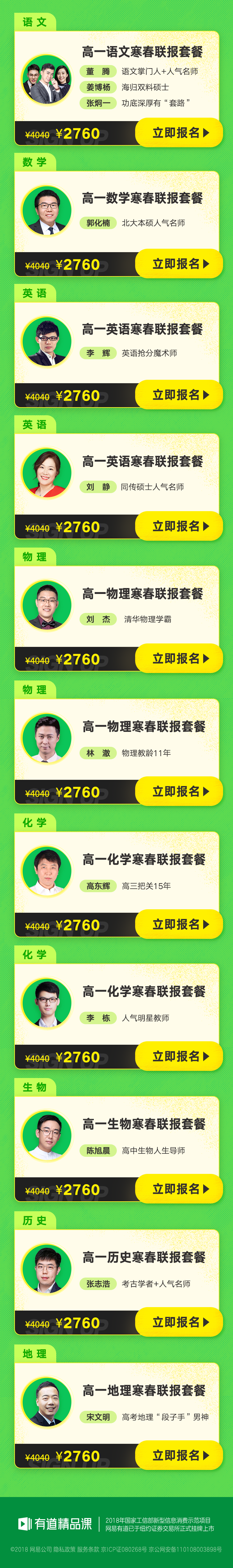Register for 李栋's 化学 package
The height and width of the screenshot is (1568, 233).
[x=179, y=1056]
